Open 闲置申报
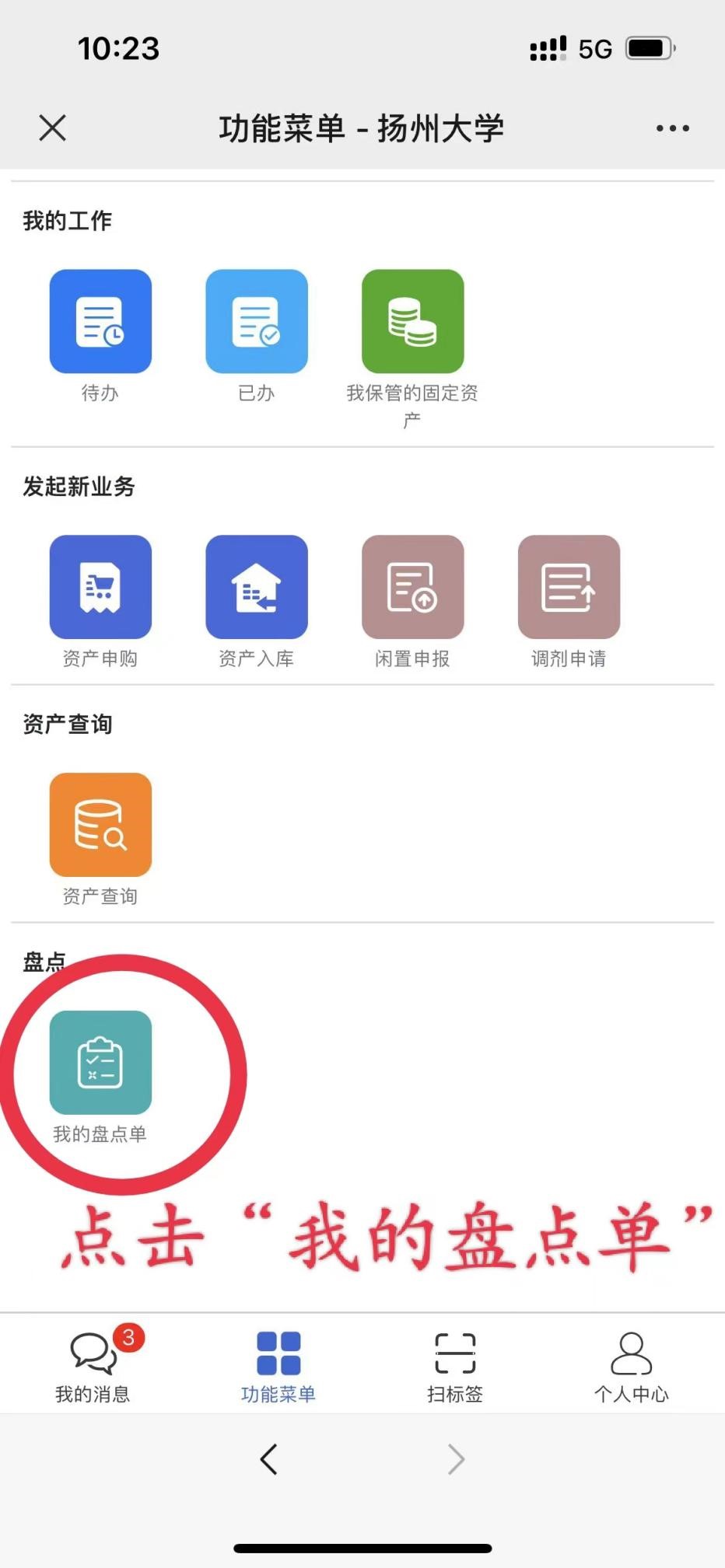Image resolution: width=725 pixels, height=1568 pixels. tap(412, 587)
